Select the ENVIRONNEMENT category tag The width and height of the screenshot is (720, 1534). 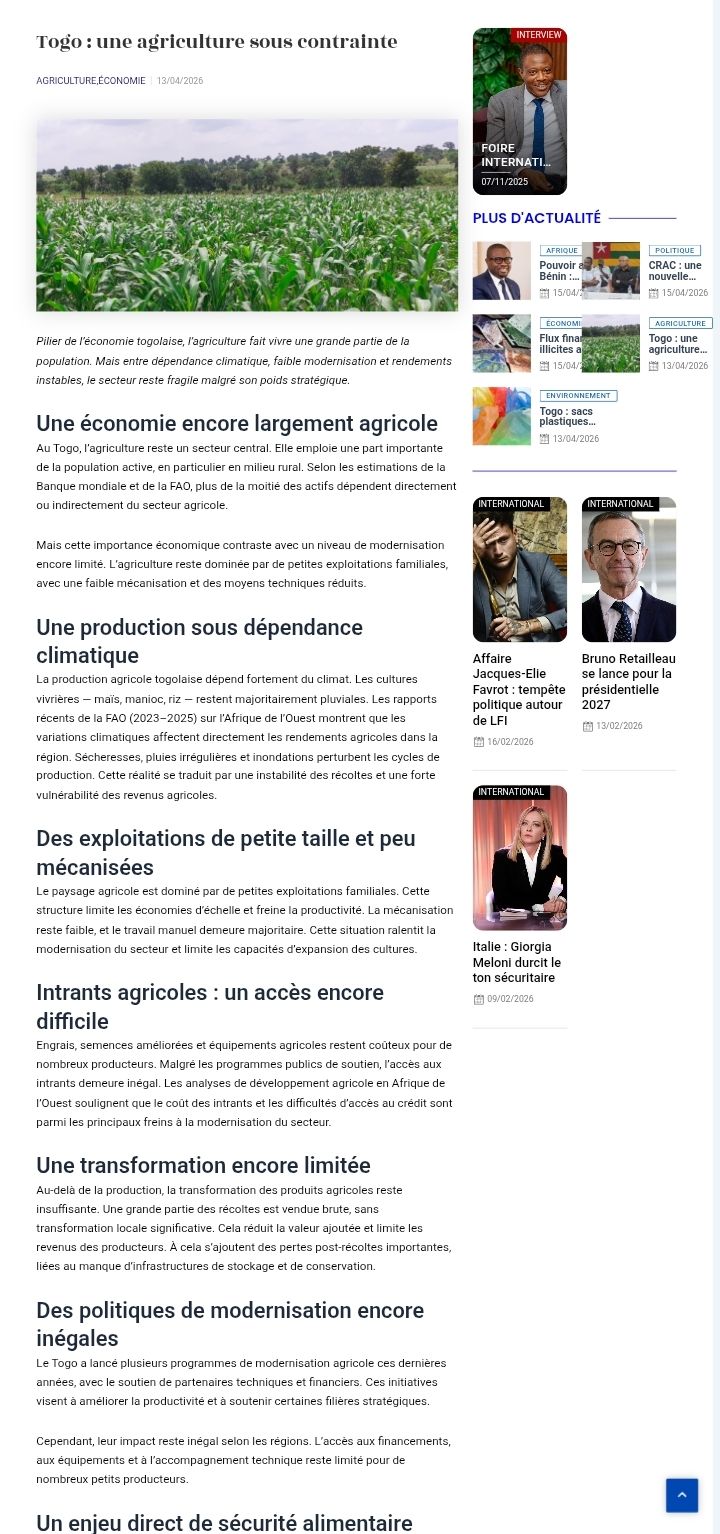point(578,396)
